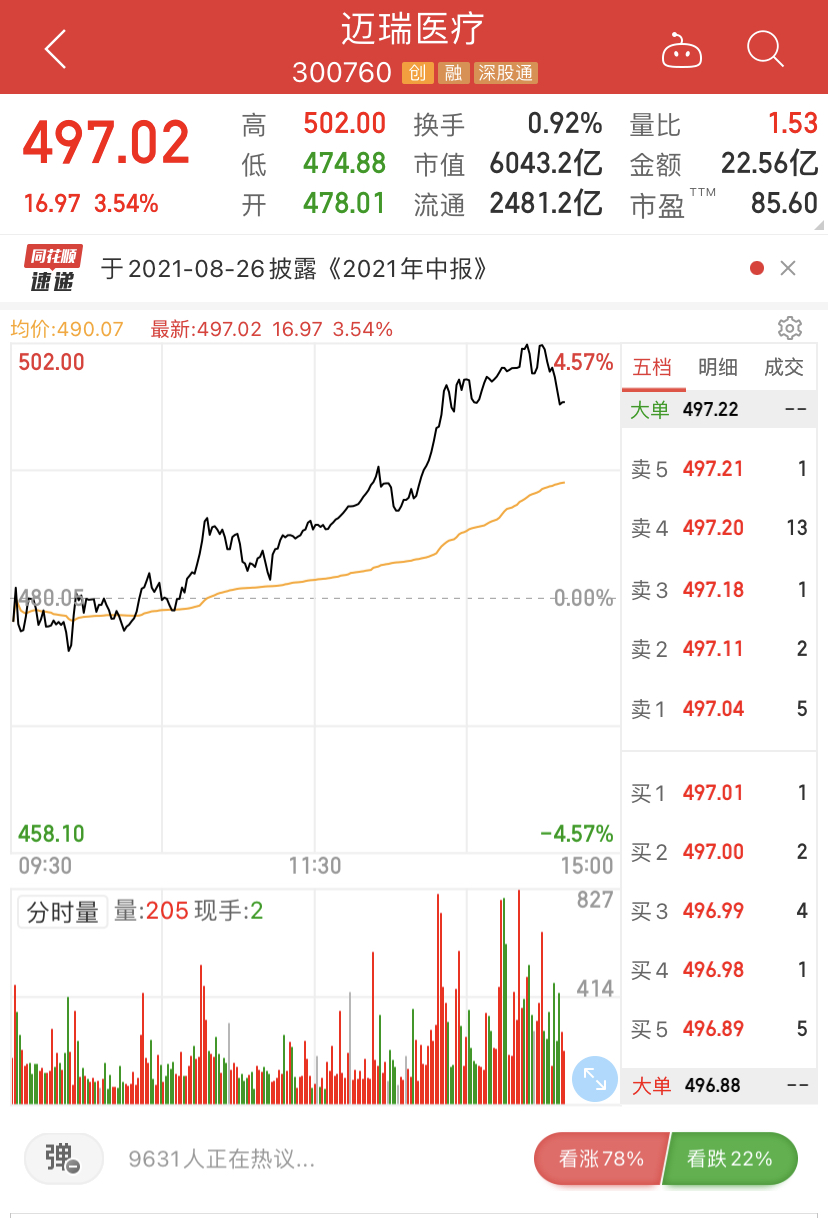Screen dimensions: 828x1218
Task: Switch to the 成交 tab
Action: 783,367
